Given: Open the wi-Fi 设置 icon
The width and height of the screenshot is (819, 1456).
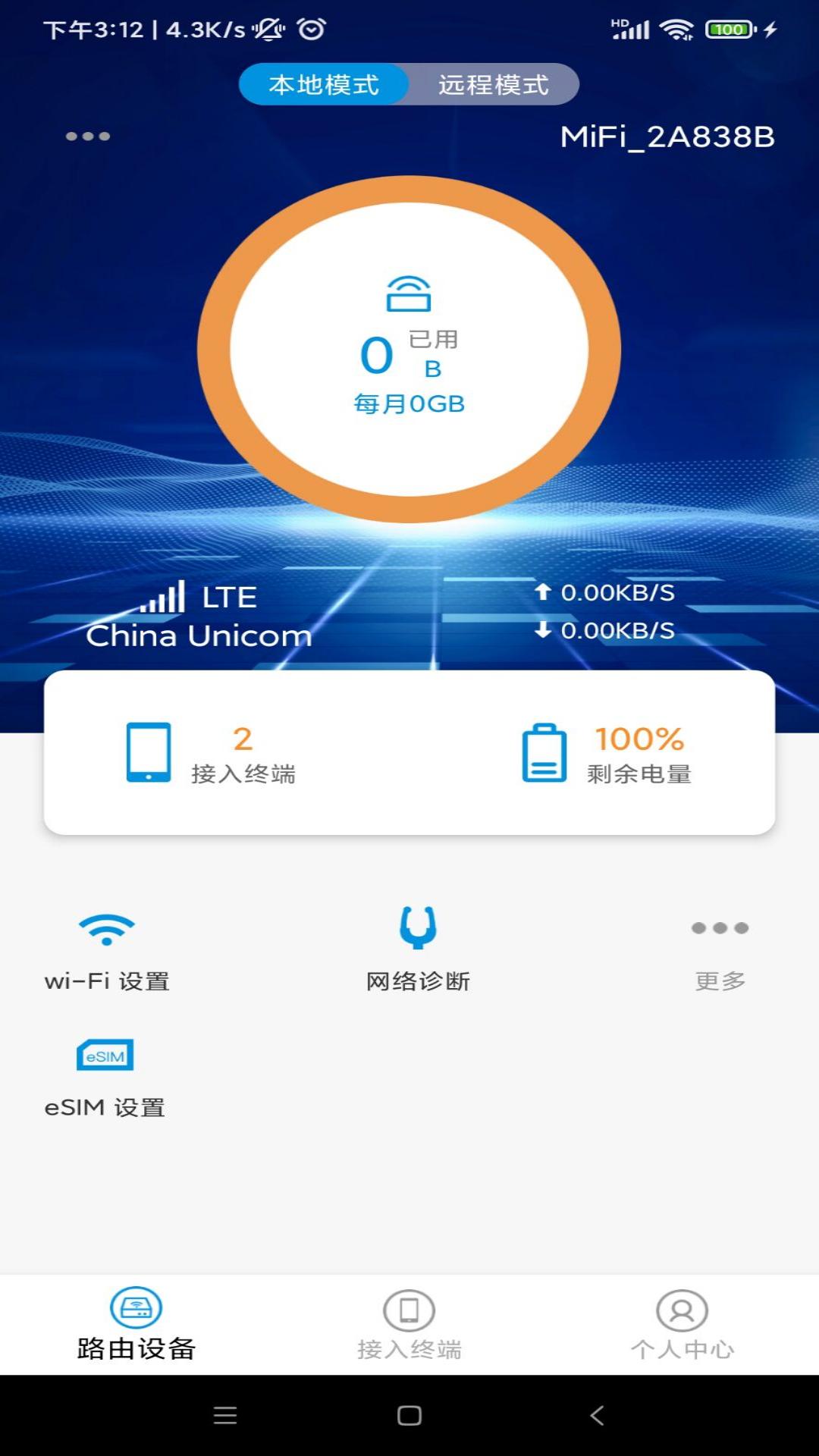Looking at the screenshot, I should (x=106, y=927).
